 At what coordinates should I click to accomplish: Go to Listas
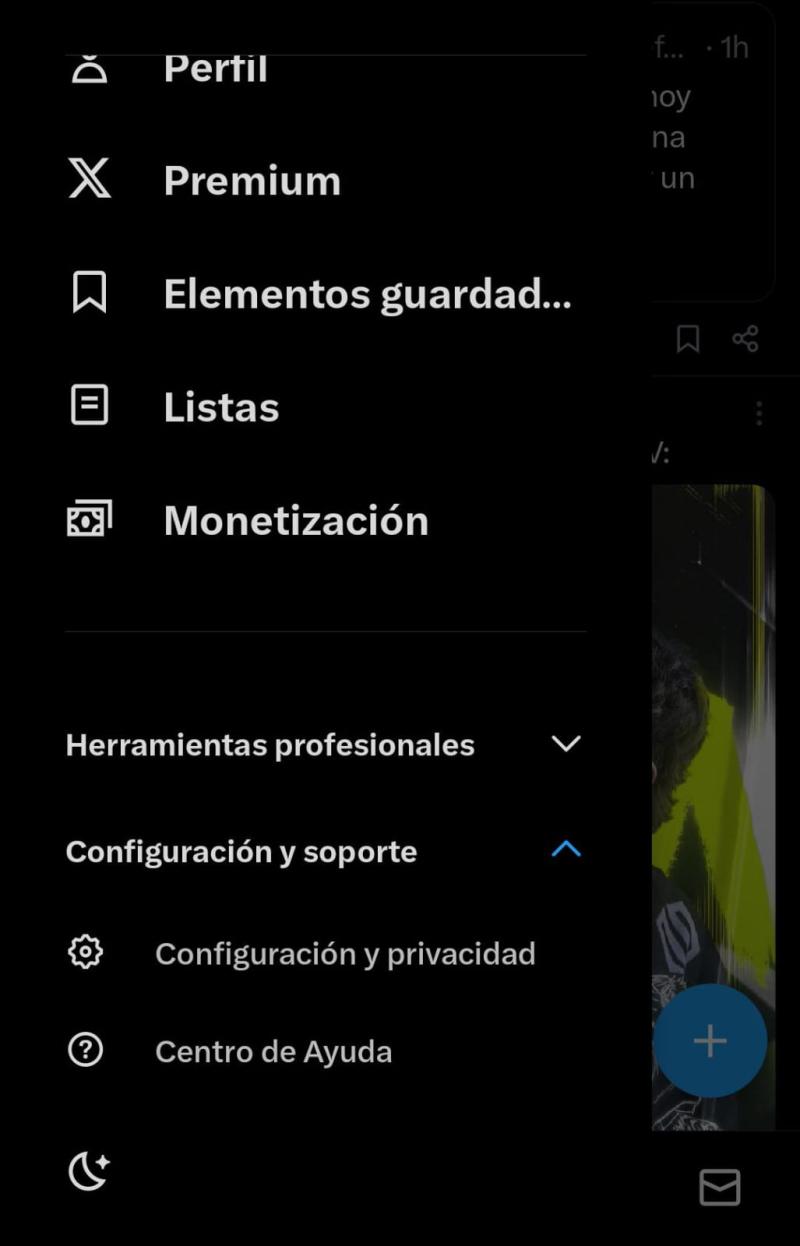pyautogui.click(x=221, y=407)
